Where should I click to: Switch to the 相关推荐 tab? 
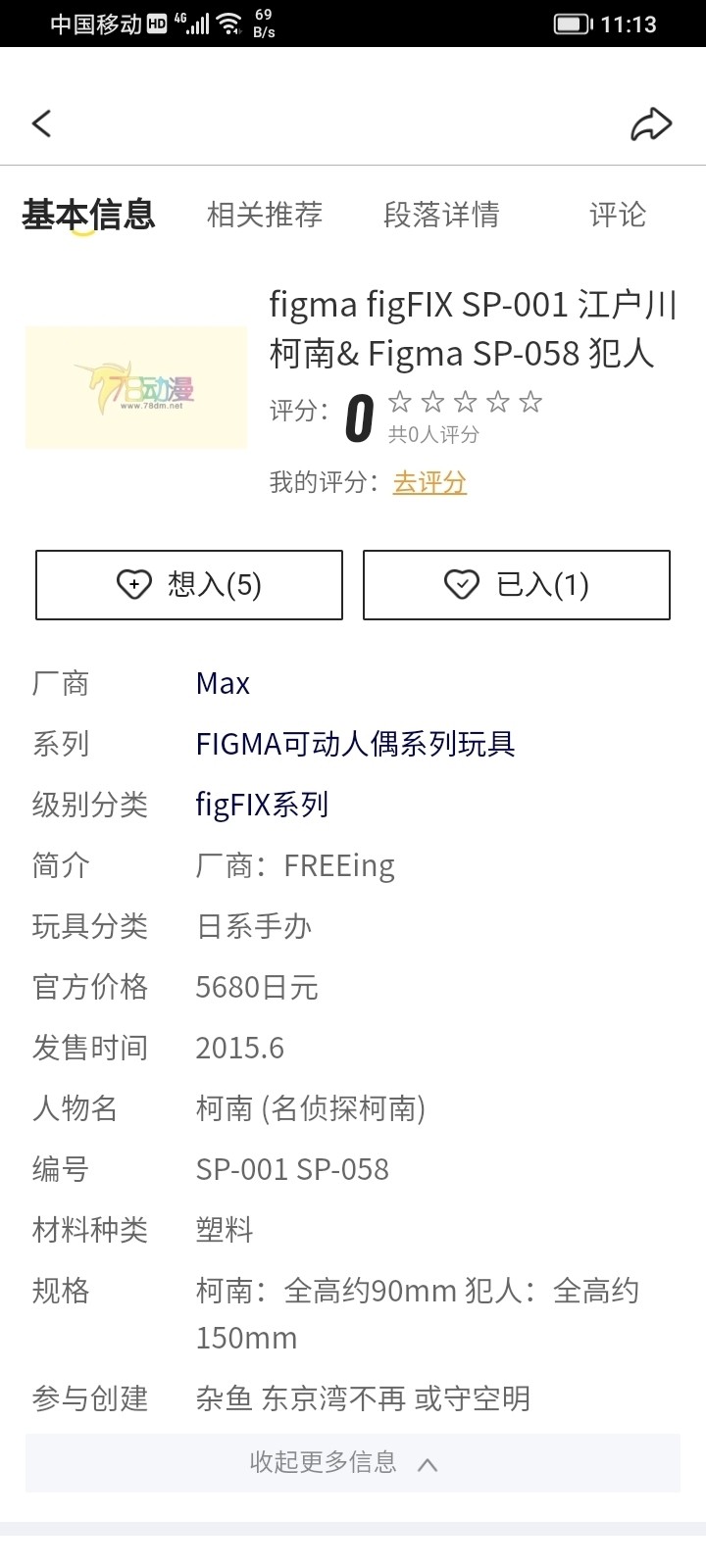point(265,215)
